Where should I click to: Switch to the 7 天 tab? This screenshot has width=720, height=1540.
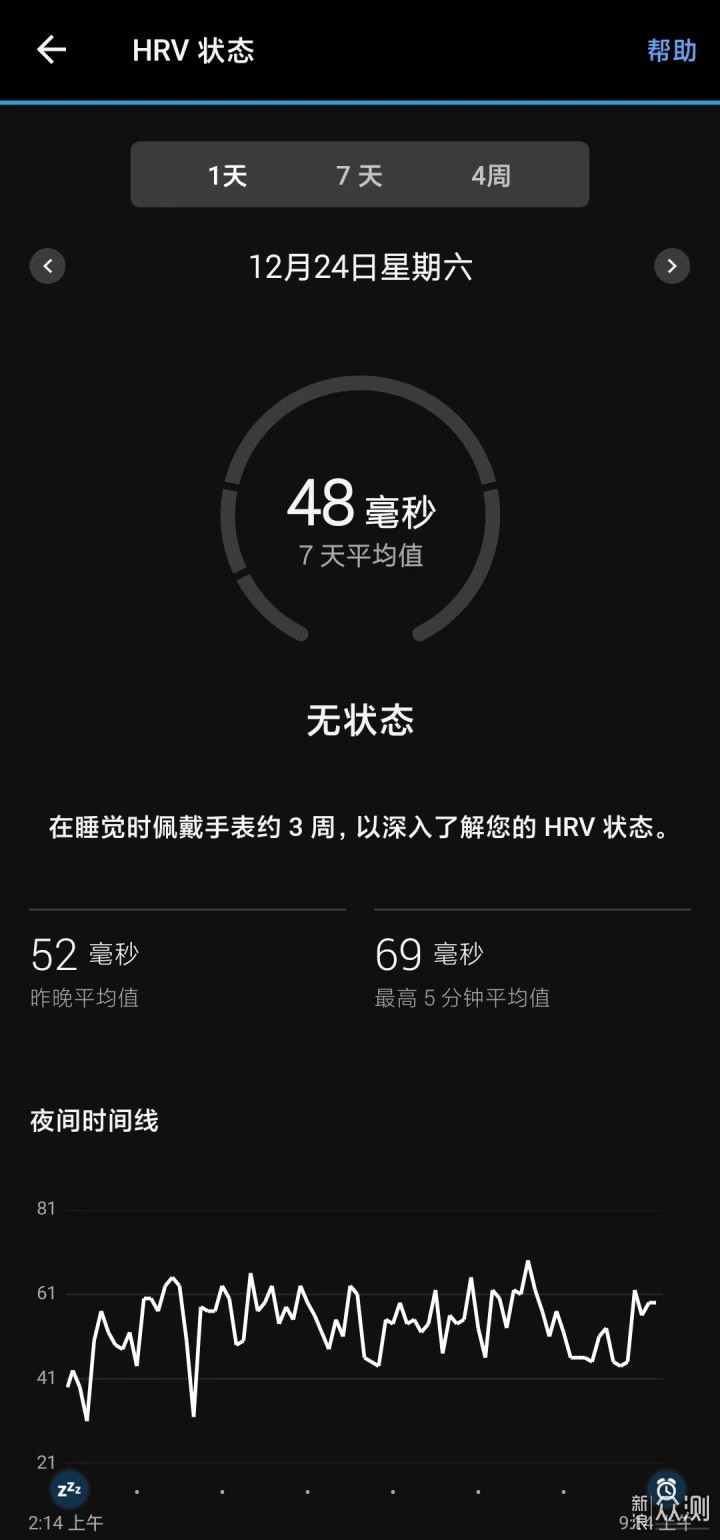pos(359,176)
